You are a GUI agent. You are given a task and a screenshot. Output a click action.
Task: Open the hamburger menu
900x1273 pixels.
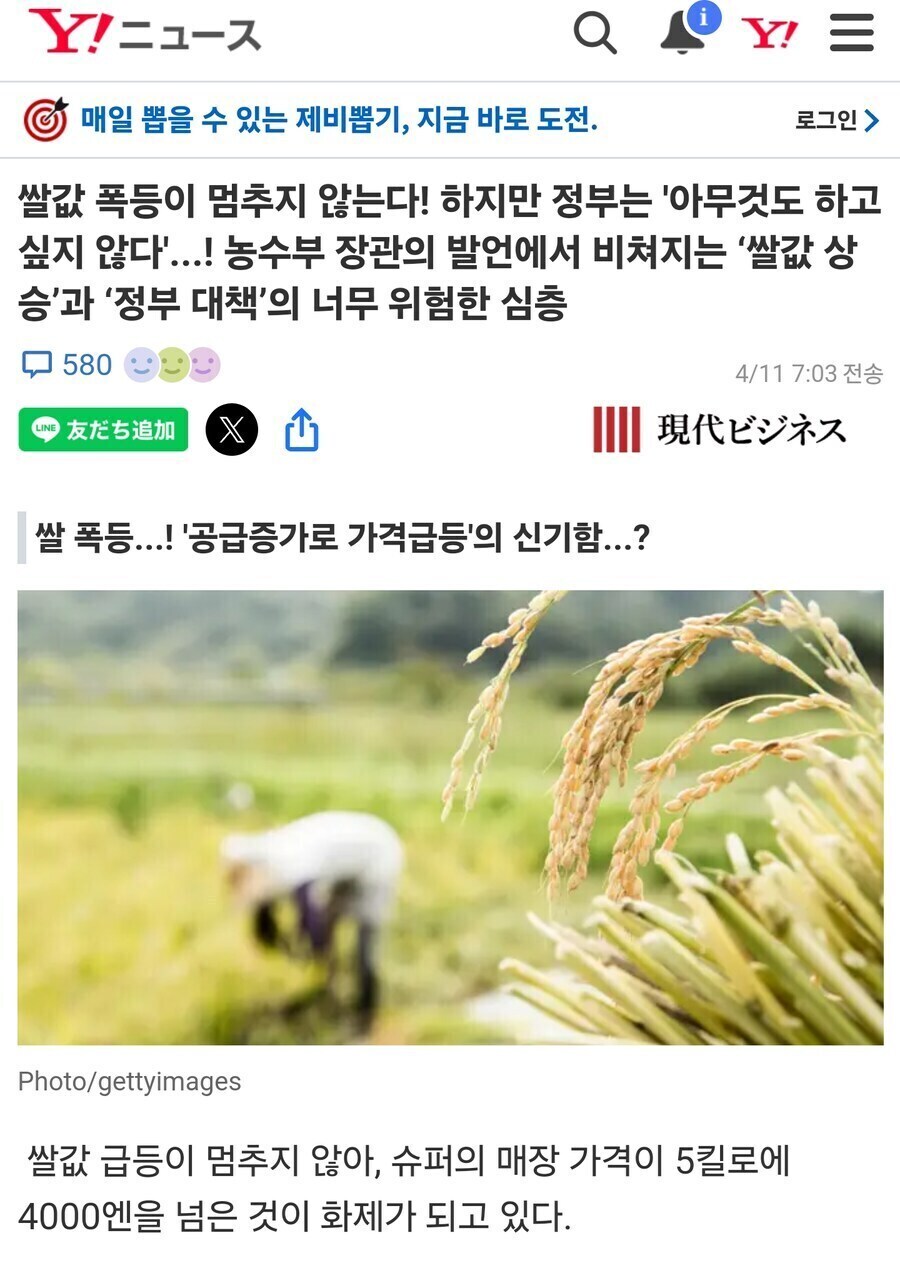coord(852,33)
